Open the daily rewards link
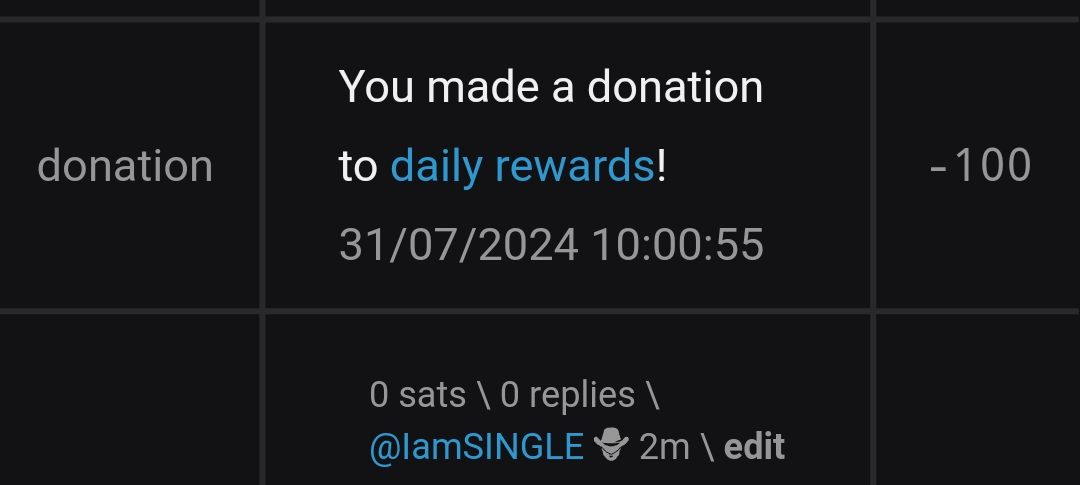This screenshot has width=1080, height=485. point(522,166)
